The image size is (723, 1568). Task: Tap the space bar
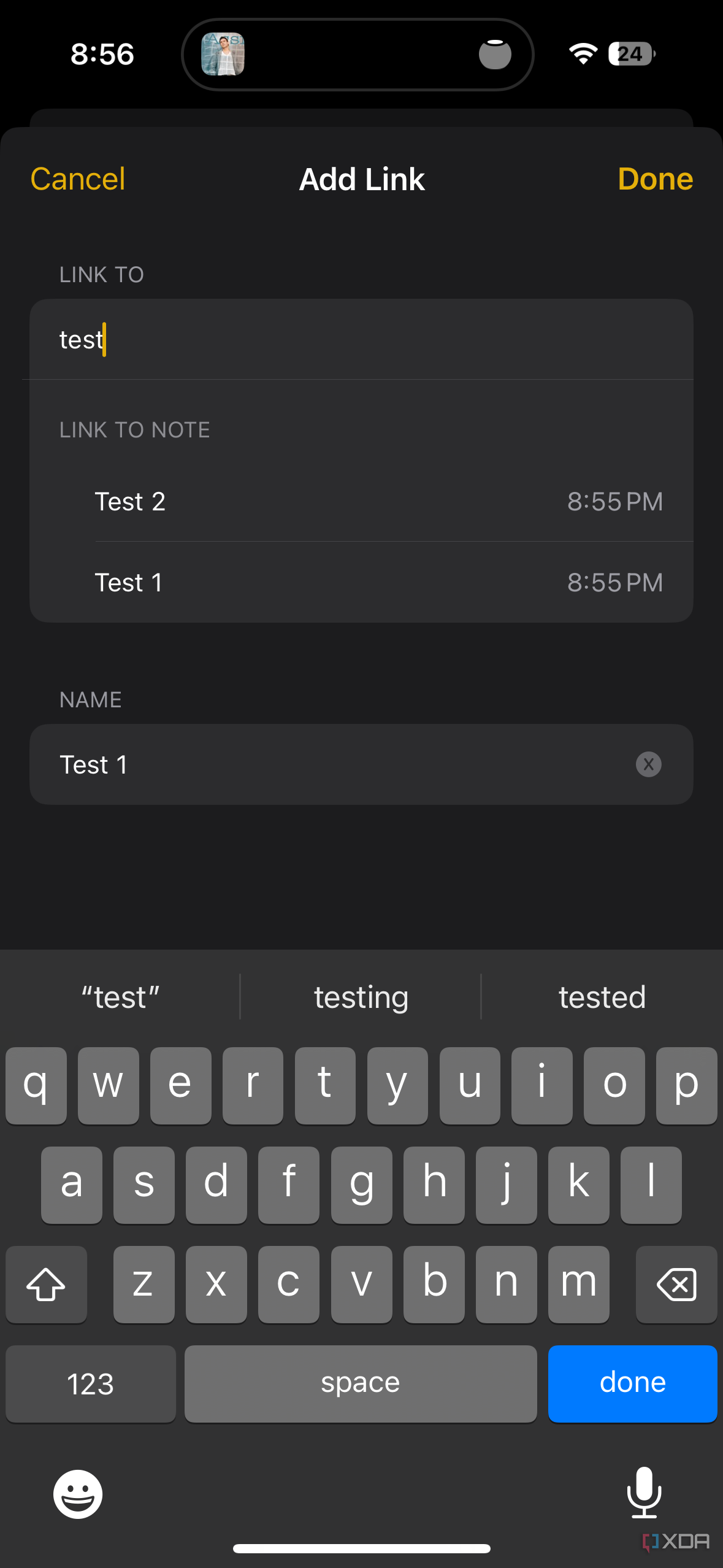(x=361, y=1383)
